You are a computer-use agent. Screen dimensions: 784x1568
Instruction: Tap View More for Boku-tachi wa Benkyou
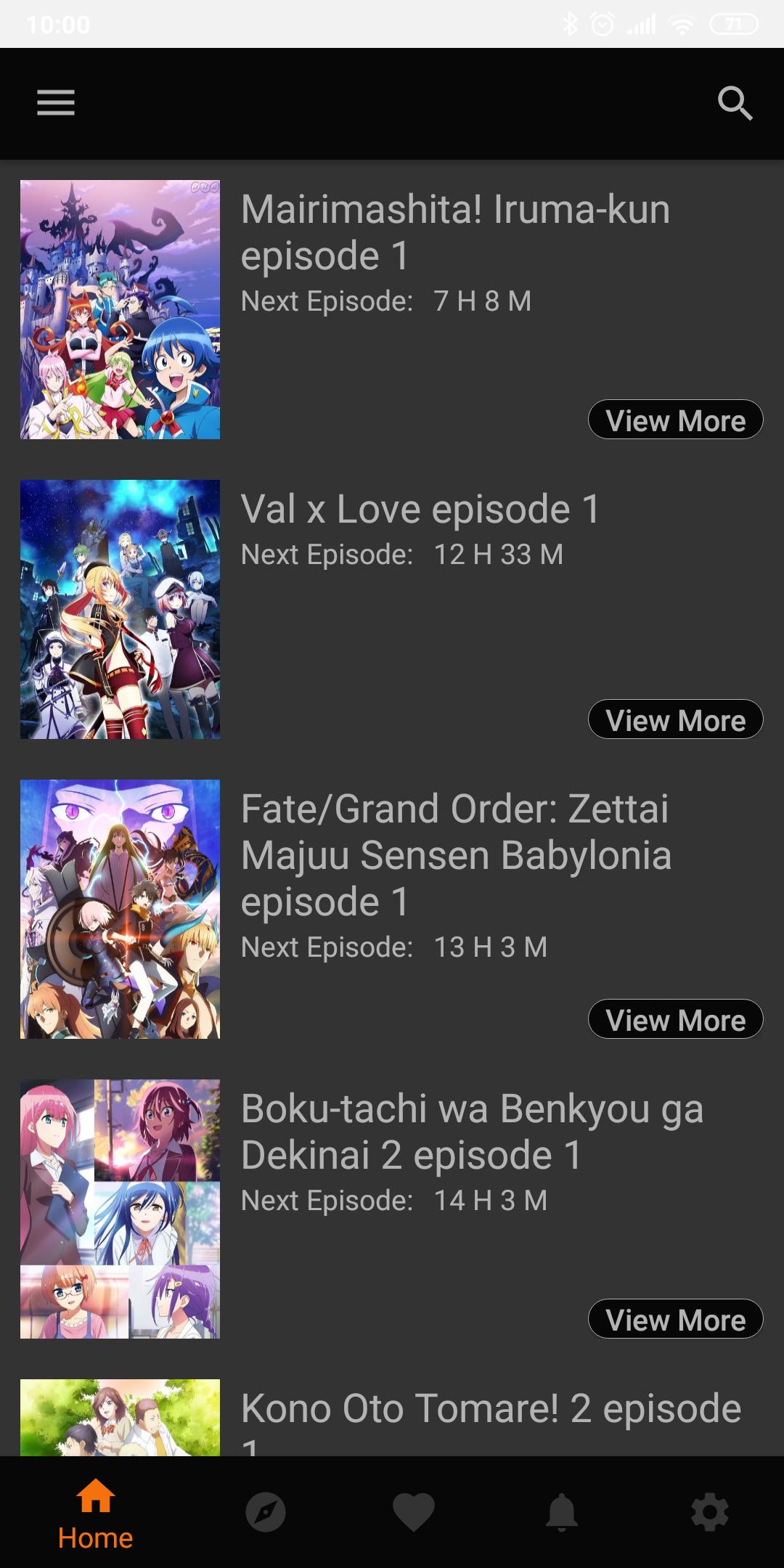click(x=676, y=1319)
